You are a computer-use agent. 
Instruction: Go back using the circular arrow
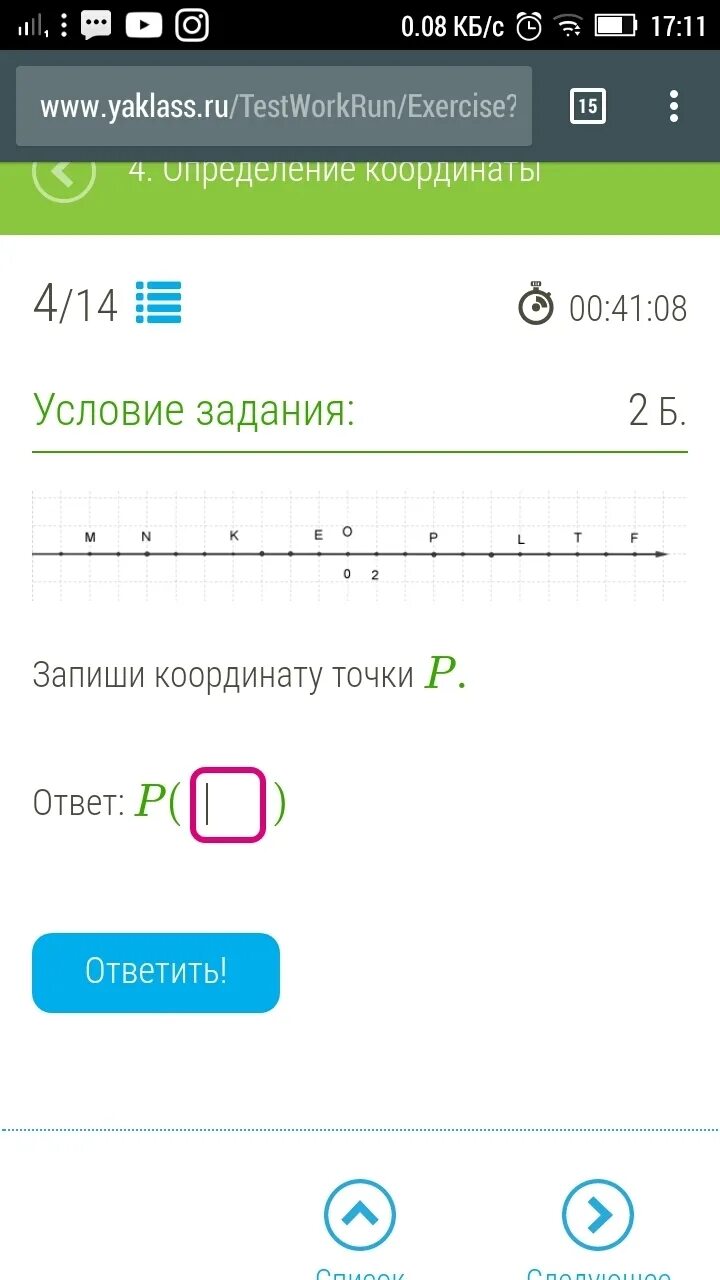[64, 174]
